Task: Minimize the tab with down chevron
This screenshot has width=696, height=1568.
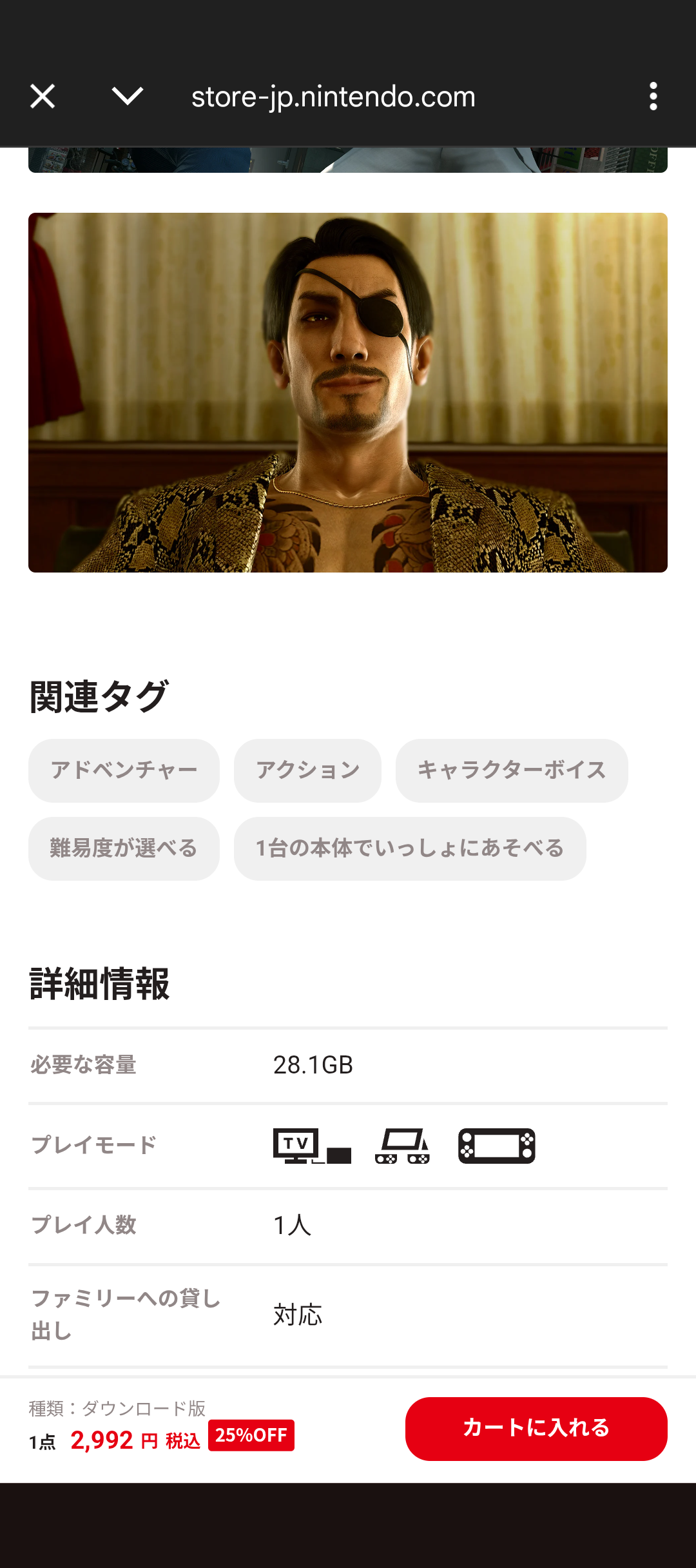Action: 127,97
